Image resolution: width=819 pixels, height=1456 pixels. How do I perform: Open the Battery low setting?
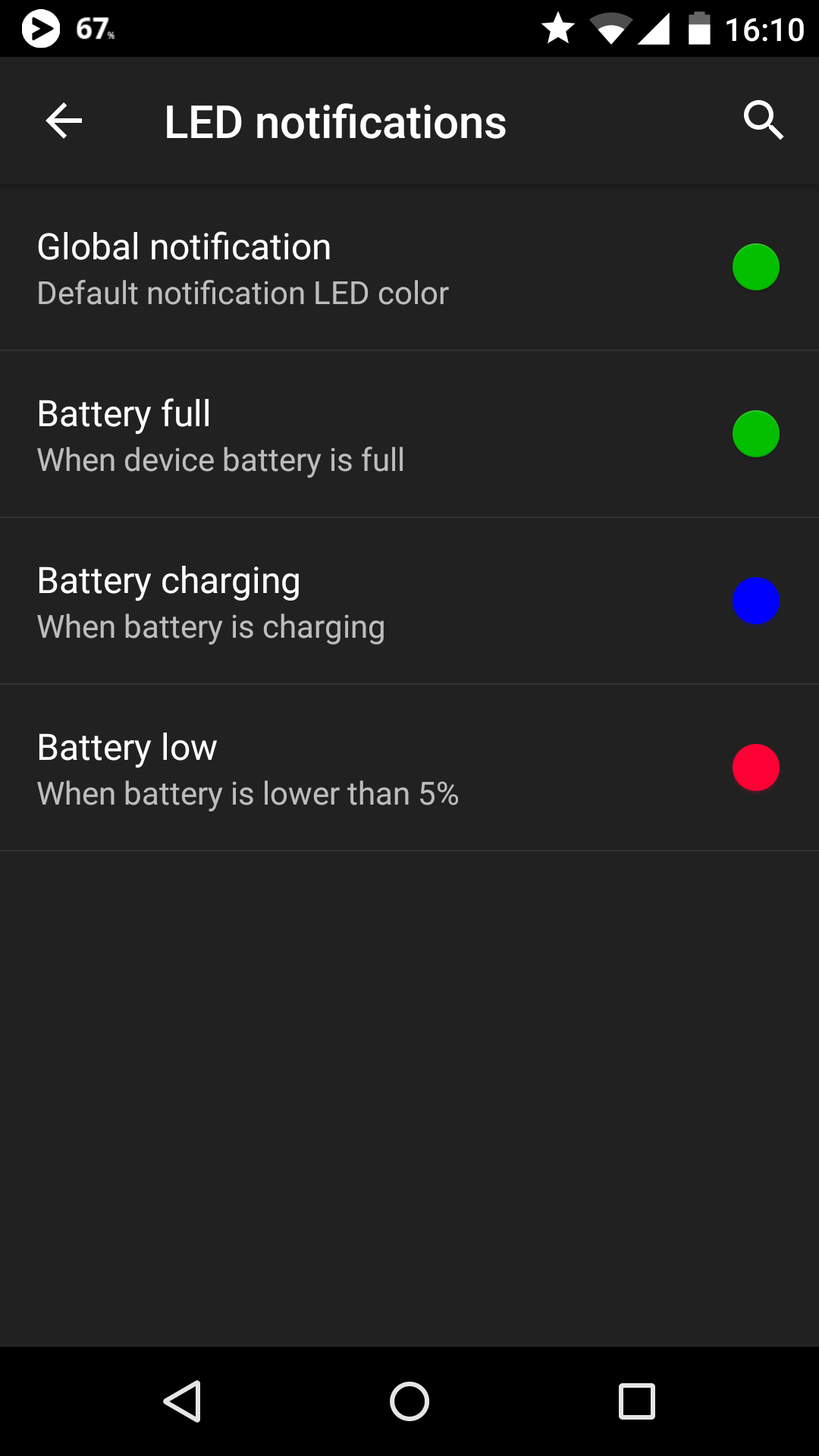tap(409, 768)
